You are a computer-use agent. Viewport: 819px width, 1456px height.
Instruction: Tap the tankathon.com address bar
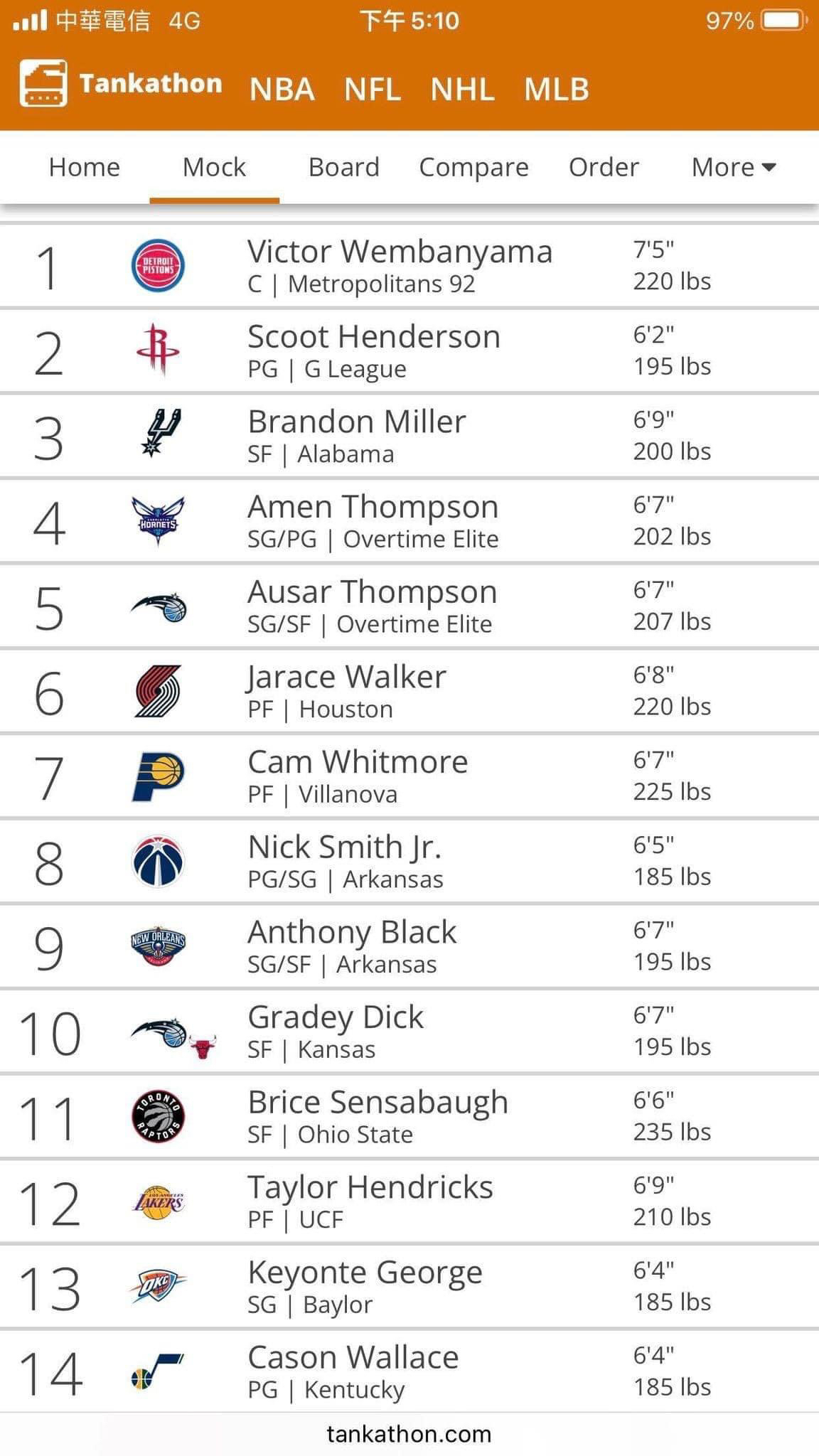pos(409,1434)
